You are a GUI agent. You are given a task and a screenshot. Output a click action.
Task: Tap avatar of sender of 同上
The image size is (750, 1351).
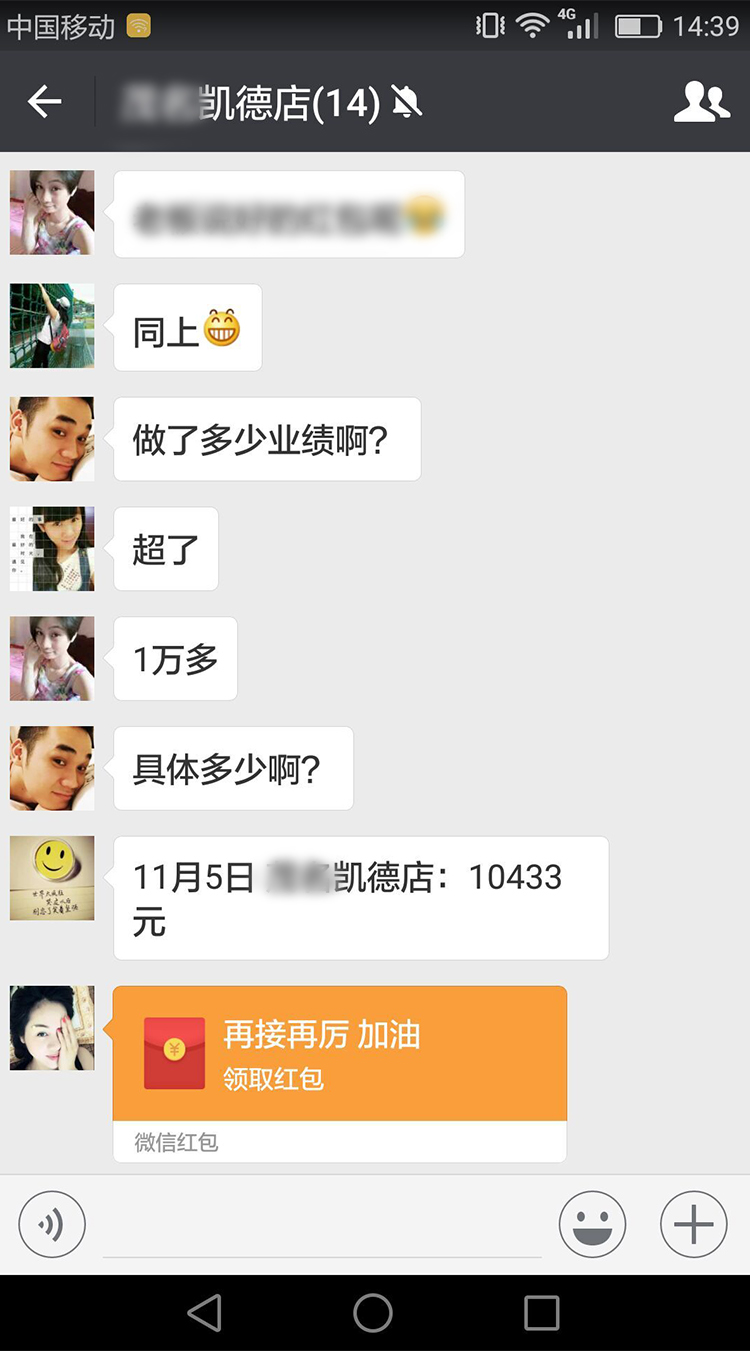pos(52,326)
